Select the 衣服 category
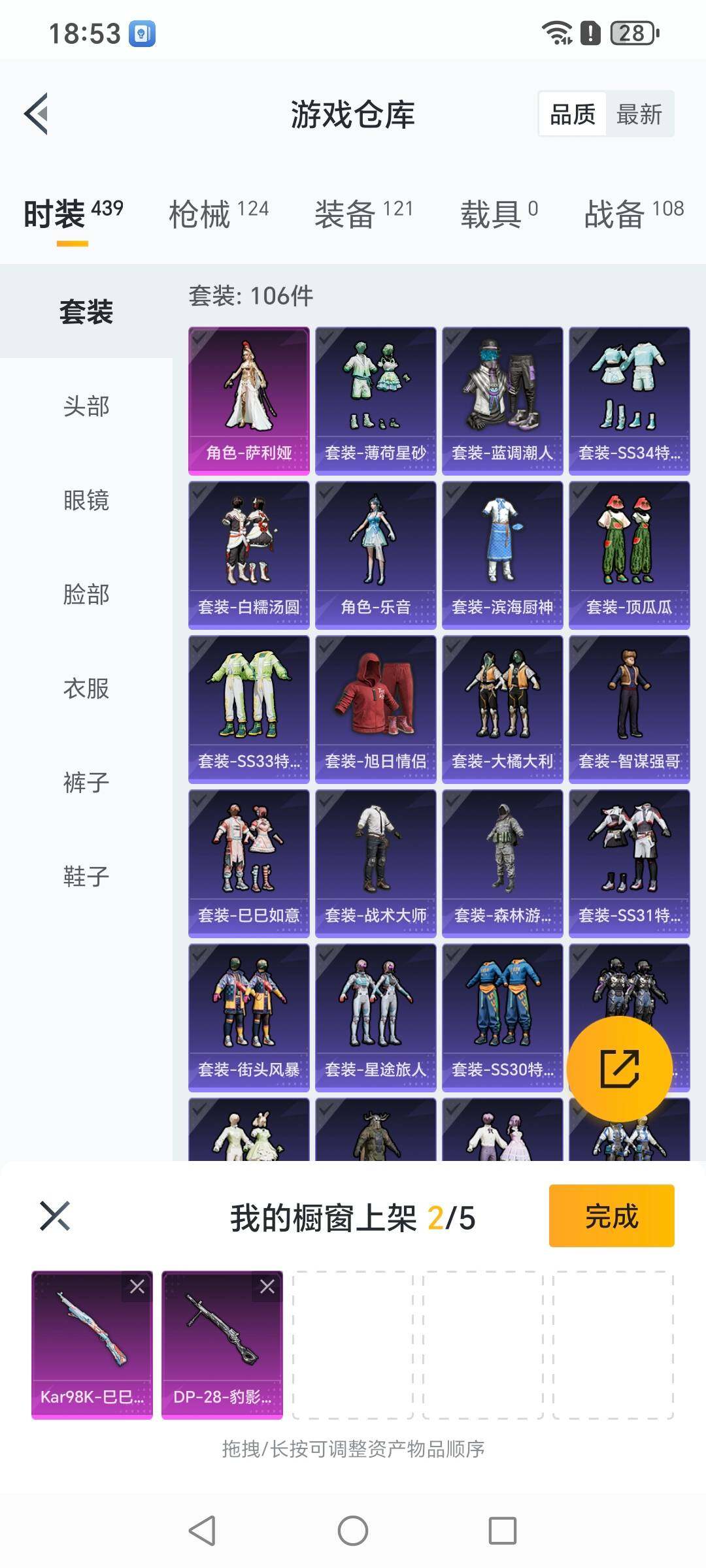Image resolution: width=706 pixels, height=1568 pixels. point(86,688)
